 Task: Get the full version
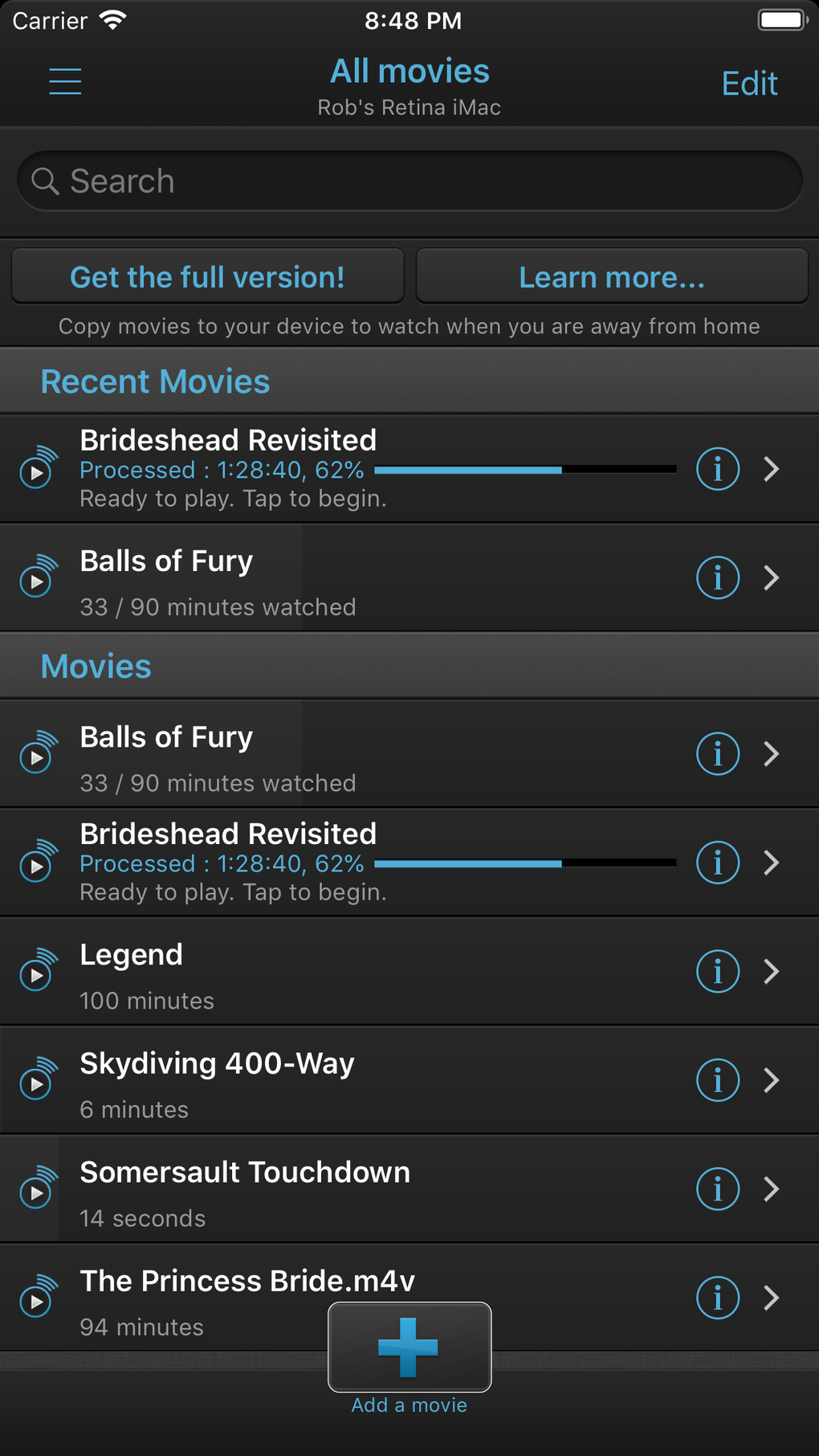click(x=207, y=276)
